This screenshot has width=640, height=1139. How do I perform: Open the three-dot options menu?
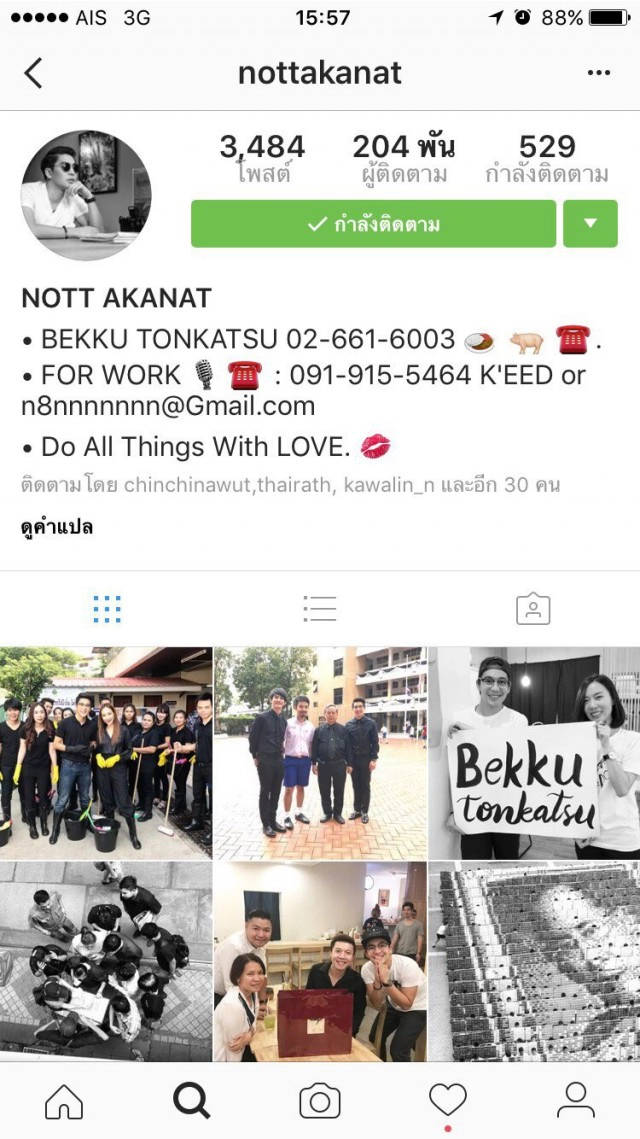point(598,73)
